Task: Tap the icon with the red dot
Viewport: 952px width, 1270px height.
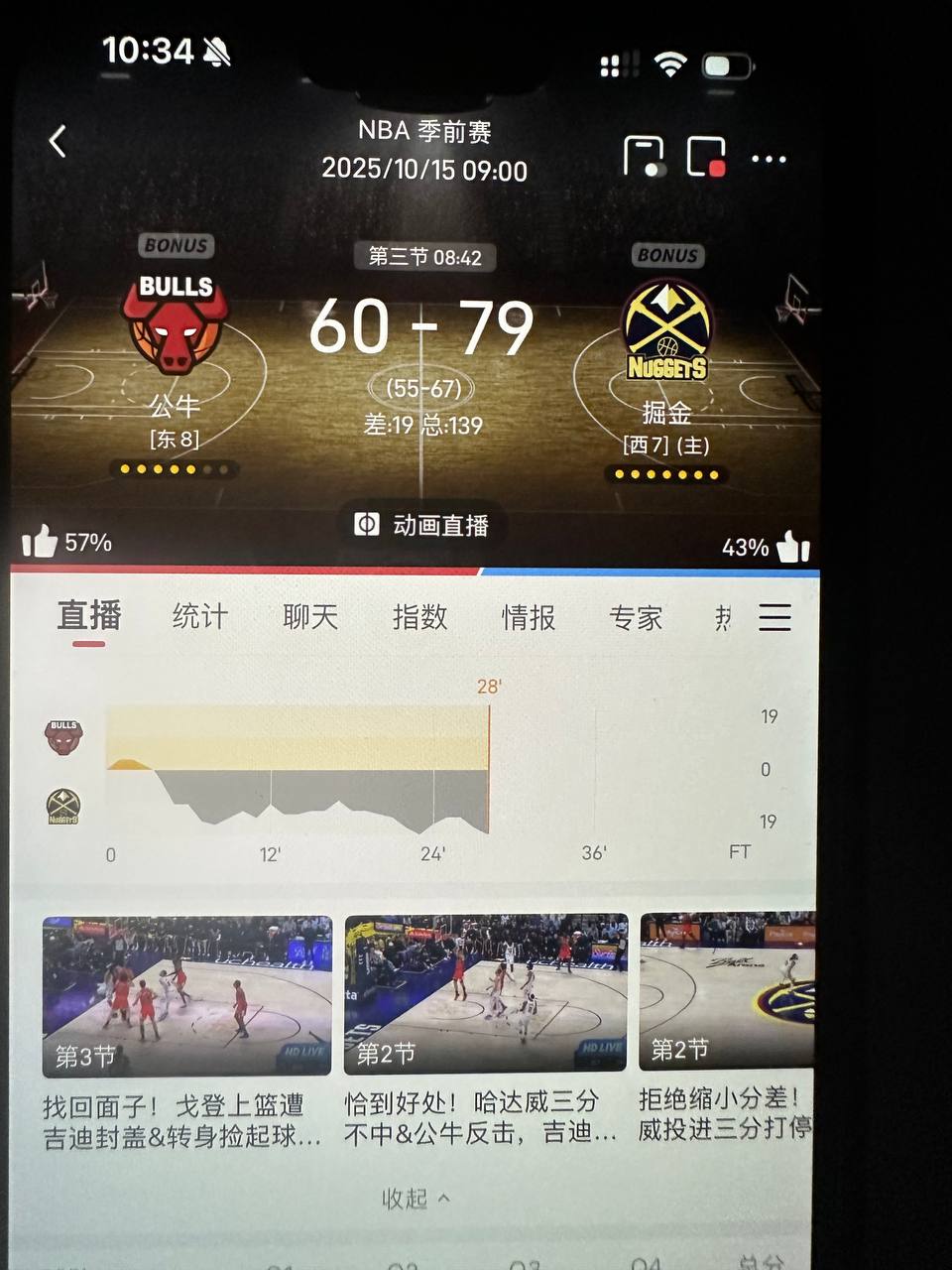Action: point(706,157)
